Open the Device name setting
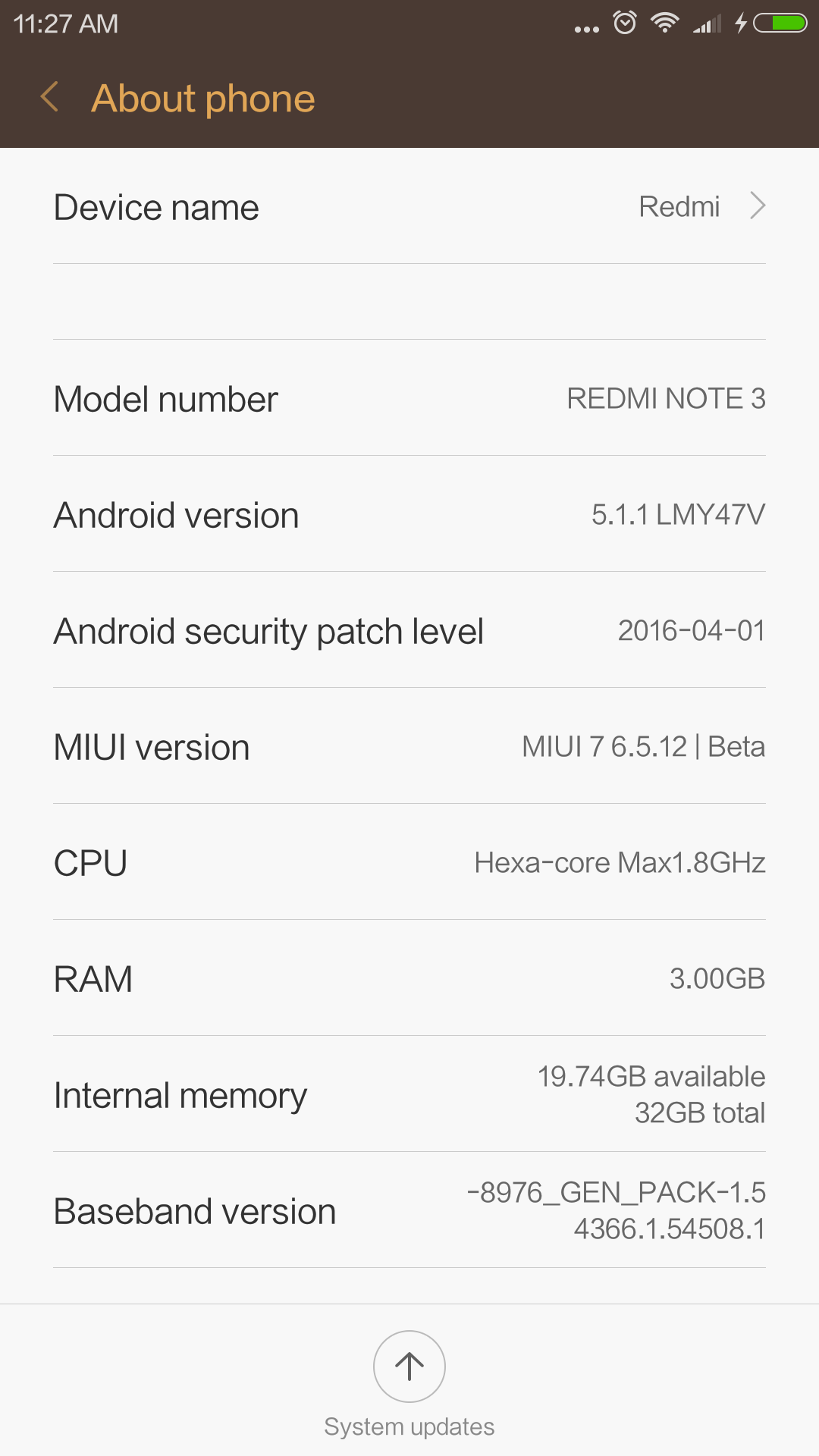819x1456 pixels. click(409, 206)
